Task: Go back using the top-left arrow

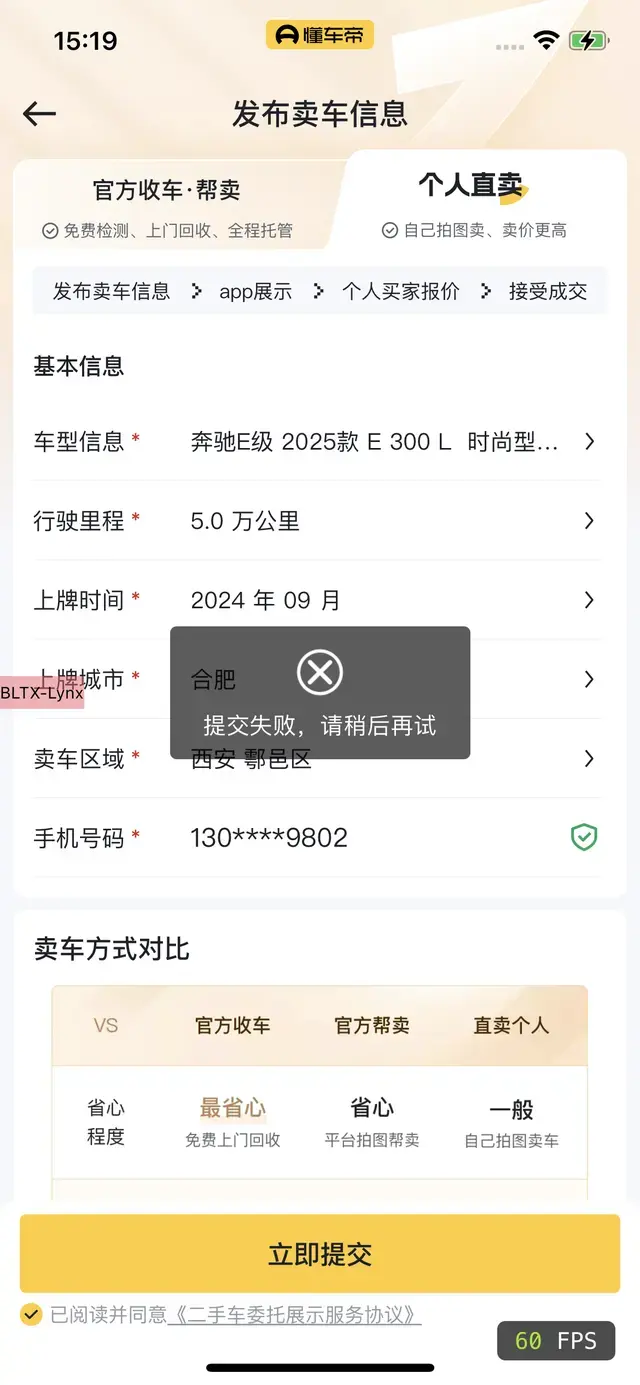Action: (x=40, y=114)
